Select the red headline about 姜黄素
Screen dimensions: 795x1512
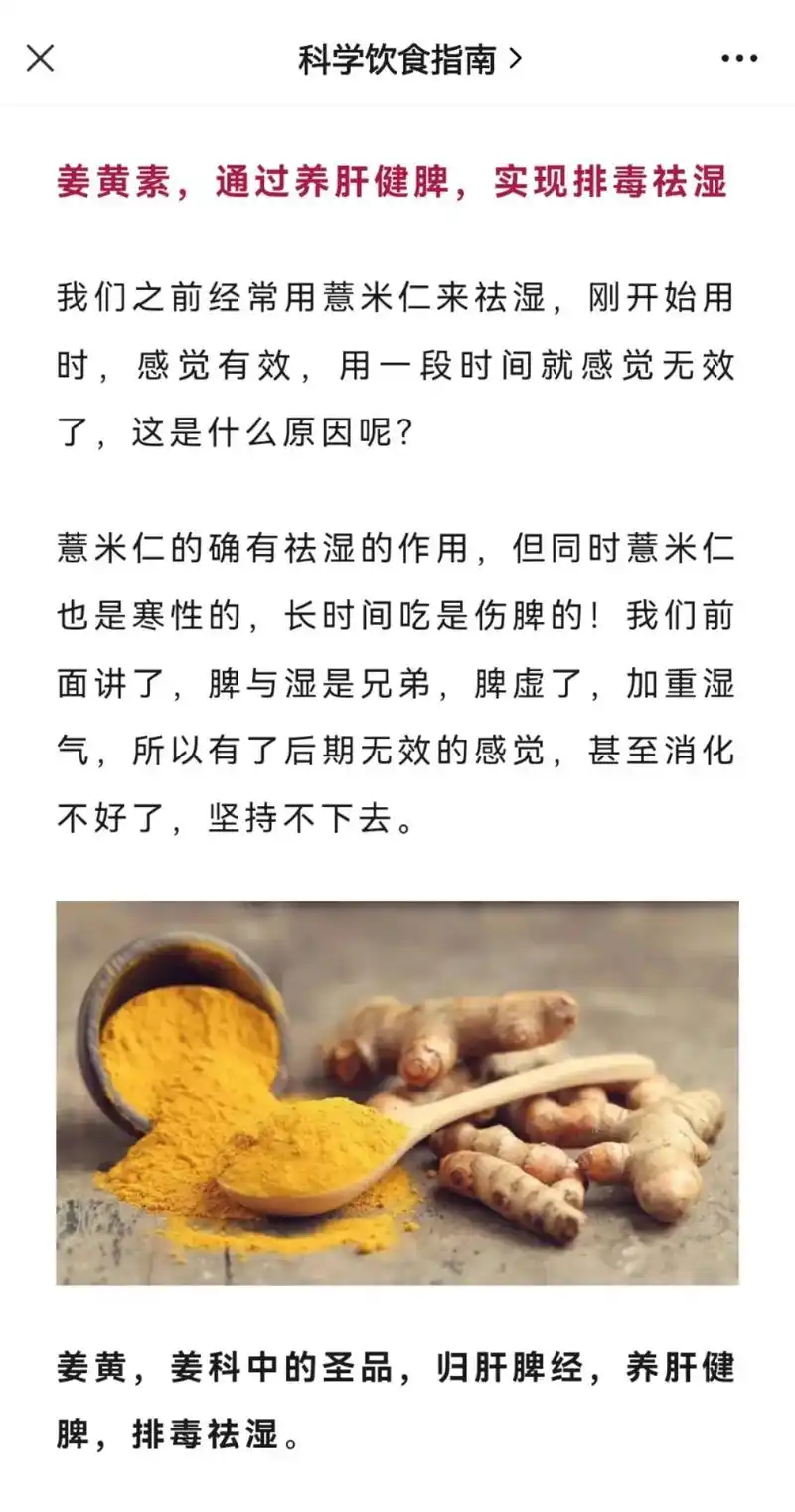tap(397, 183)
